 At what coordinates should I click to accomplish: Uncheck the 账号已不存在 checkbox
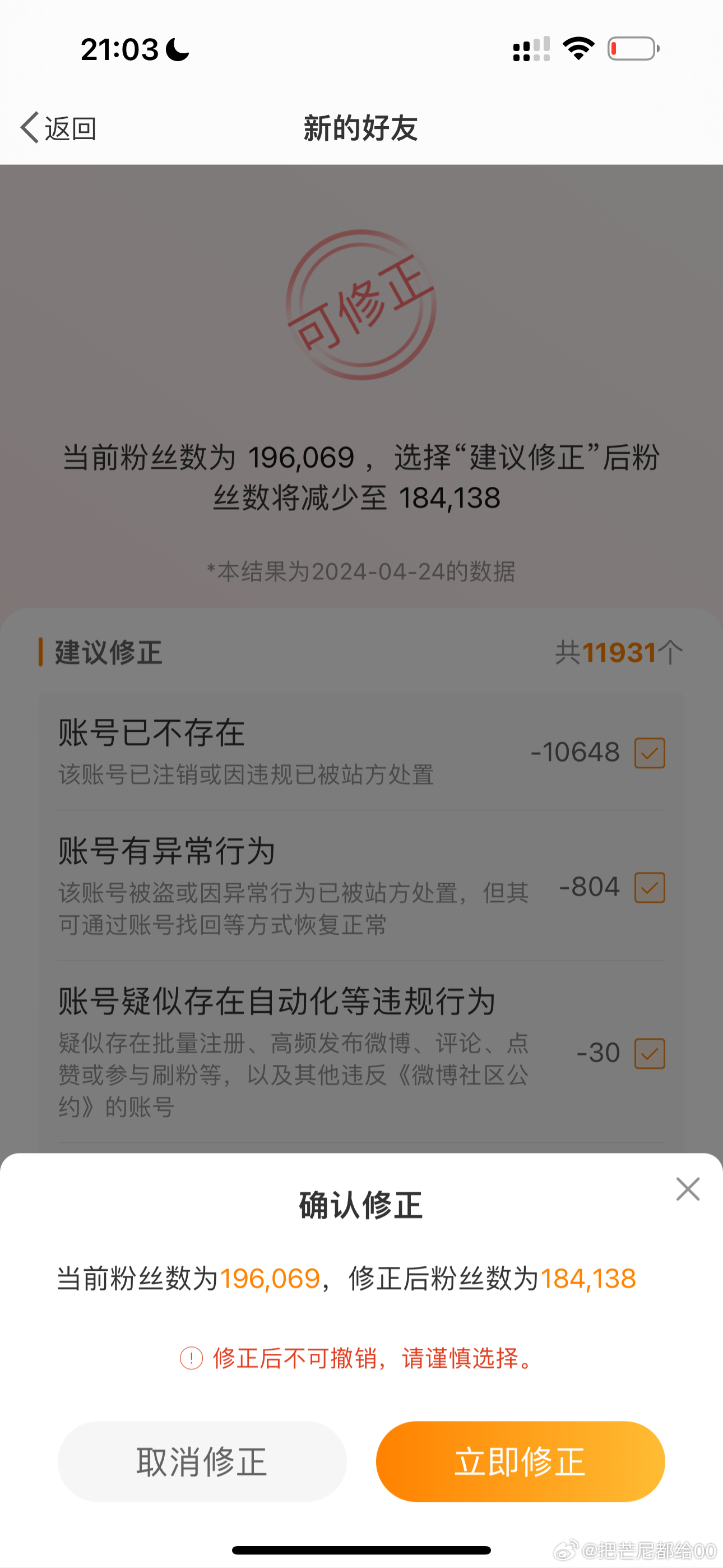coord(650,753)
